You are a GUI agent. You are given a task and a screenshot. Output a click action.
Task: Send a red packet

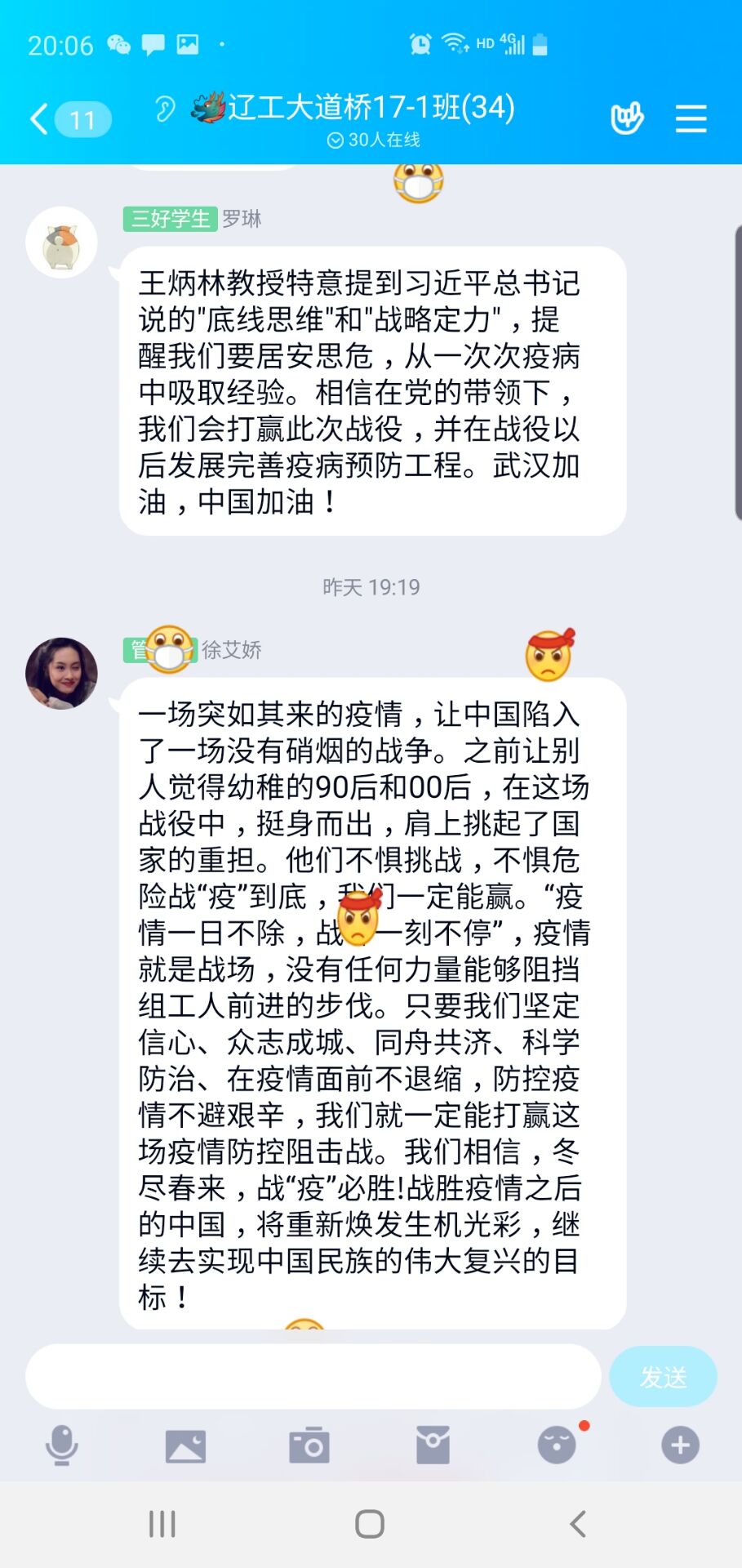433,1445
